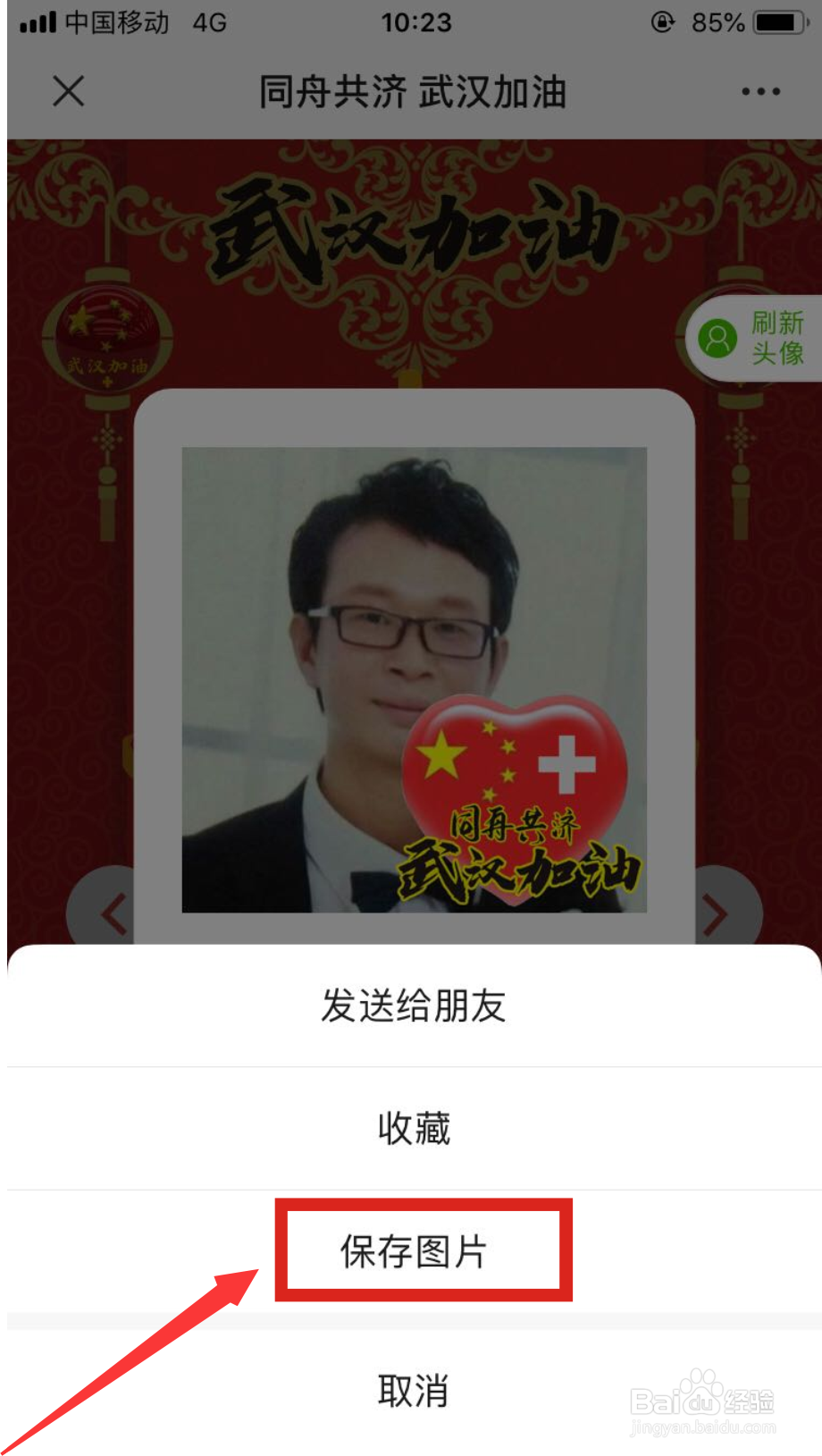Tap 保存图片 to save the picture
The image size is (822, 1456).
(x=411, y=1251)
